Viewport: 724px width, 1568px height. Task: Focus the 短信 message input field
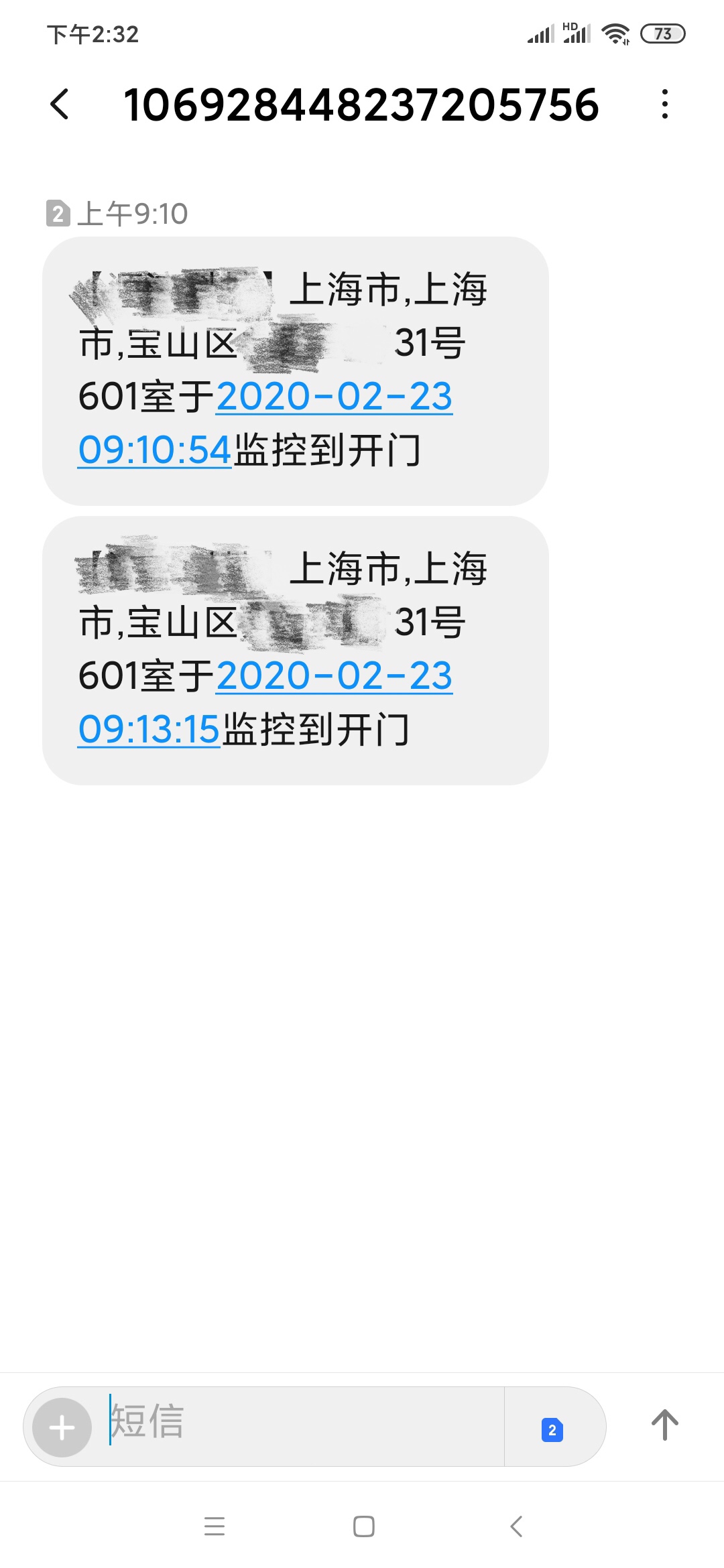pos(305,1426)
